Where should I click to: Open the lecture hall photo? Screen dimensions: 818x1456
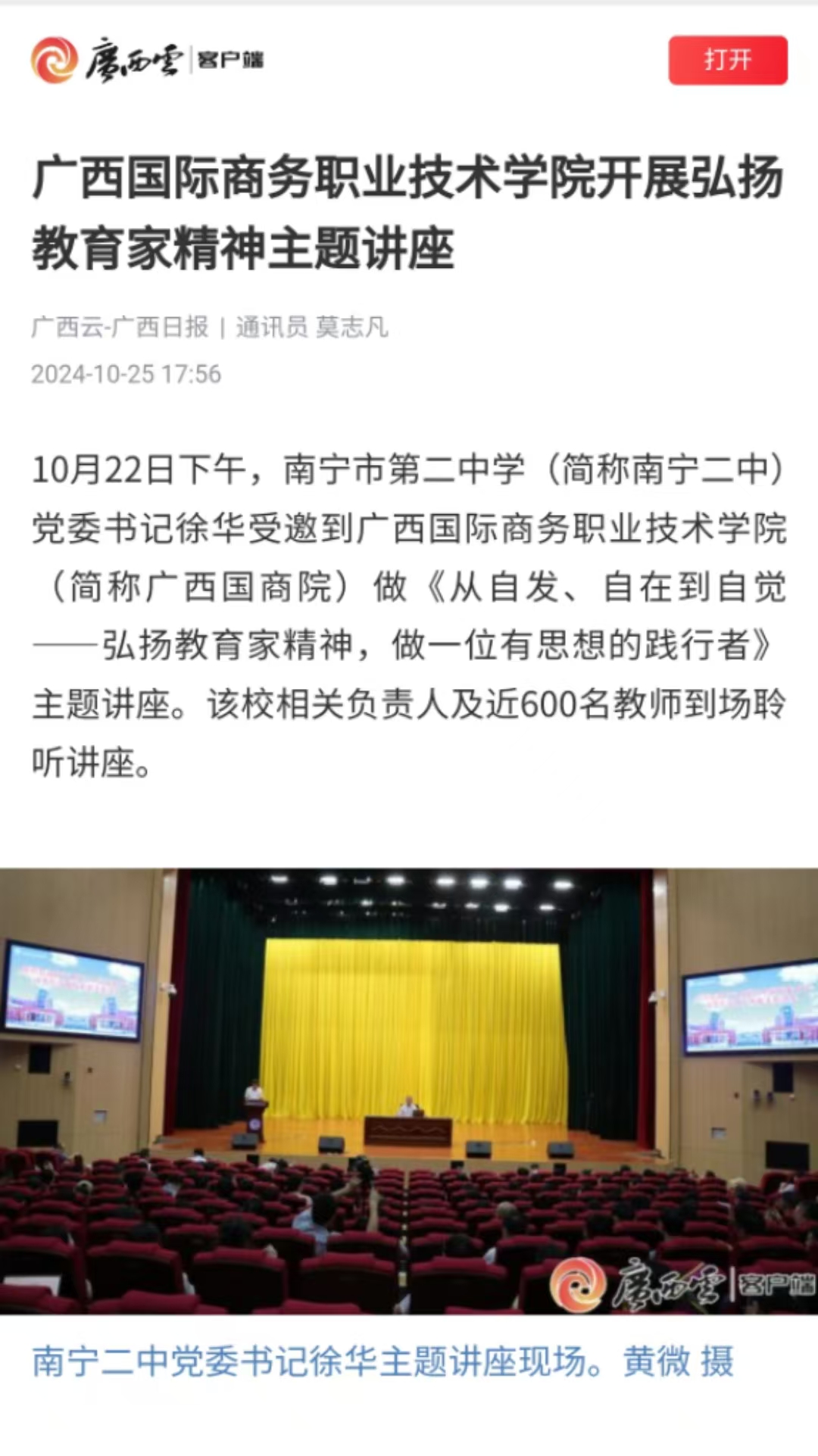click(x=409, y=1090)
